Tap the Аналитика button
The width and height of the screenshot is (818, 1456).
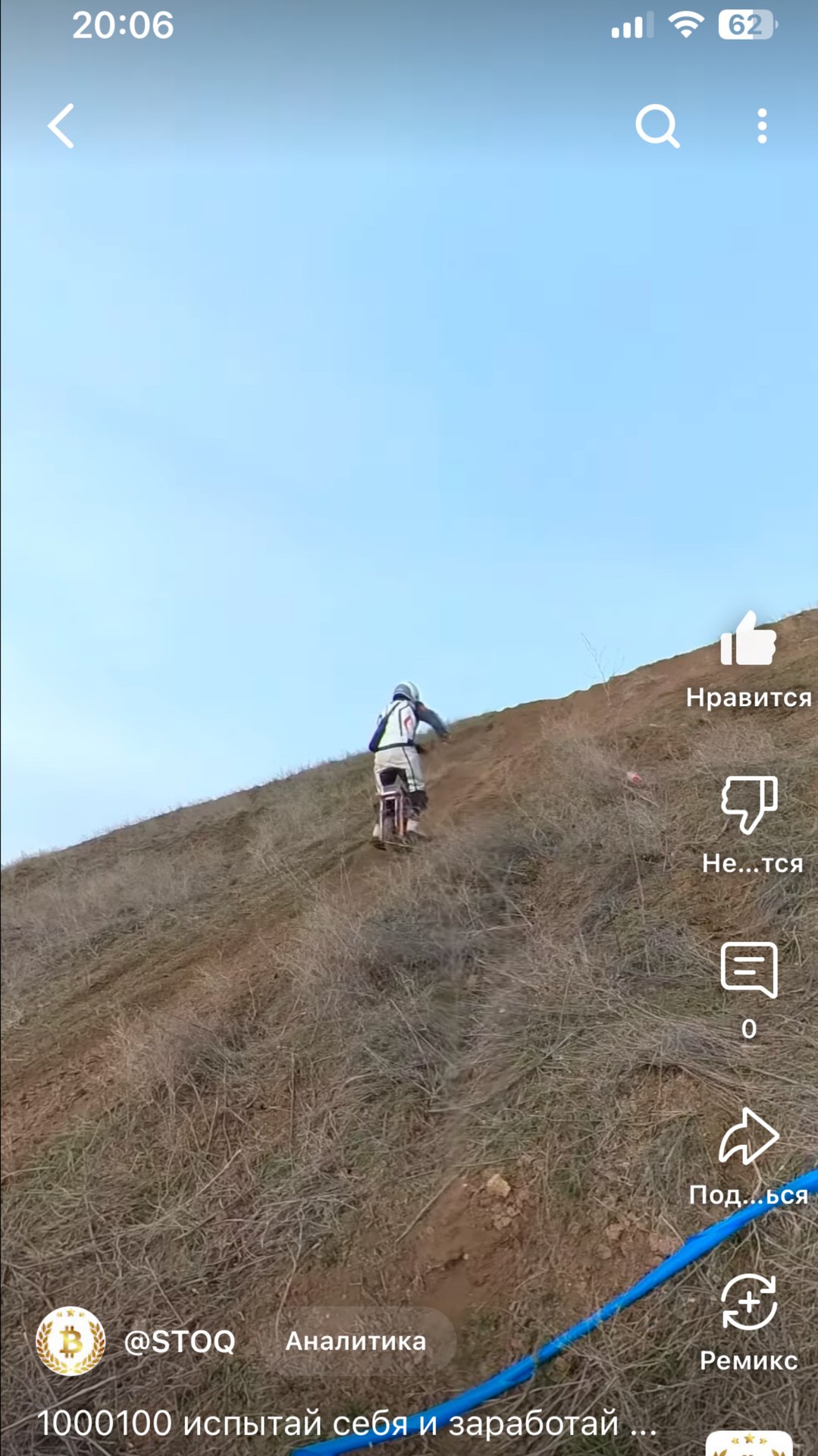coord(356,1341)
